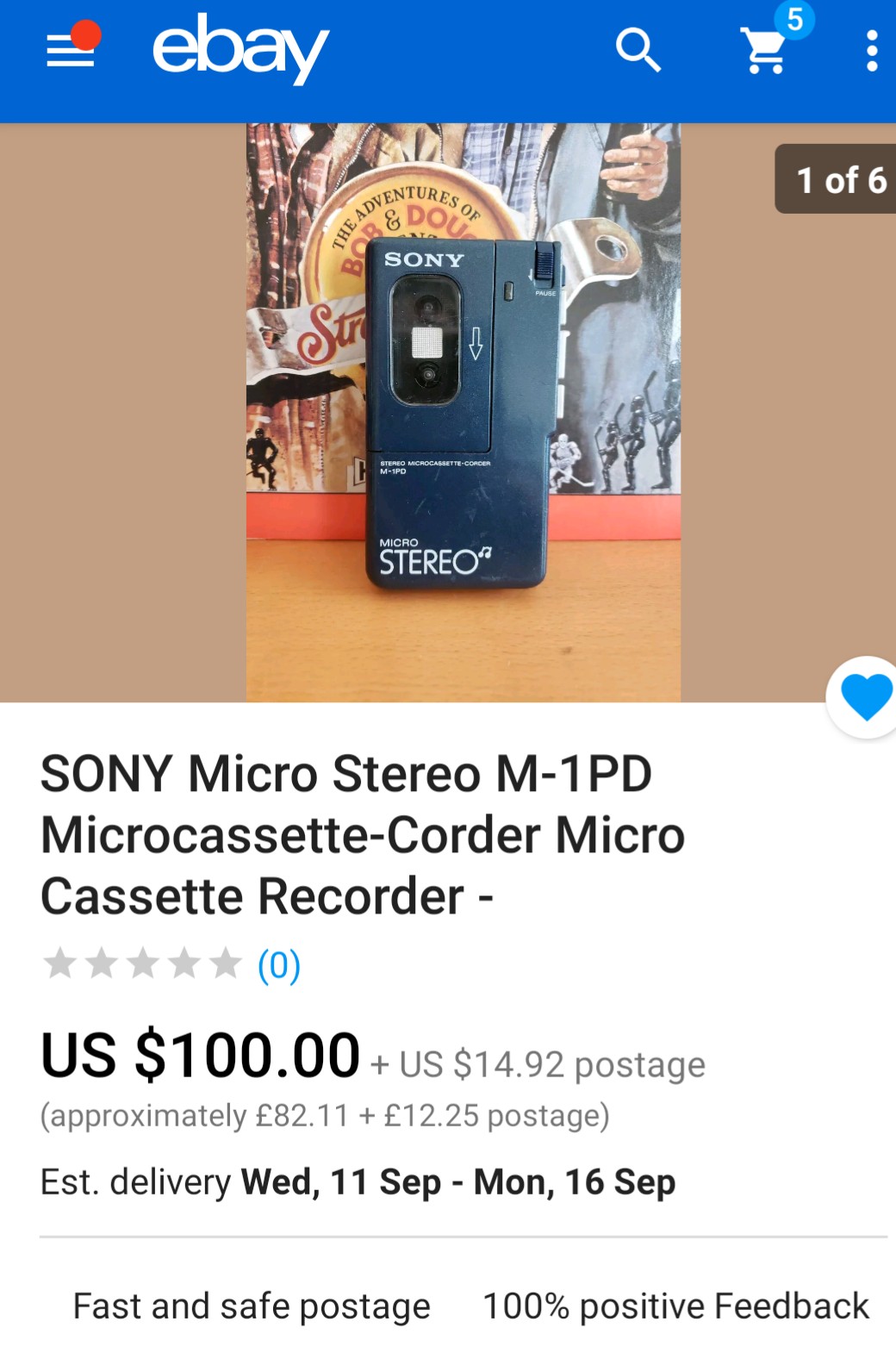Image resolution: width=896 pixels, height=1359 pixels.
Task: Open the three-dot overflow menu
Action: [872, 51]
